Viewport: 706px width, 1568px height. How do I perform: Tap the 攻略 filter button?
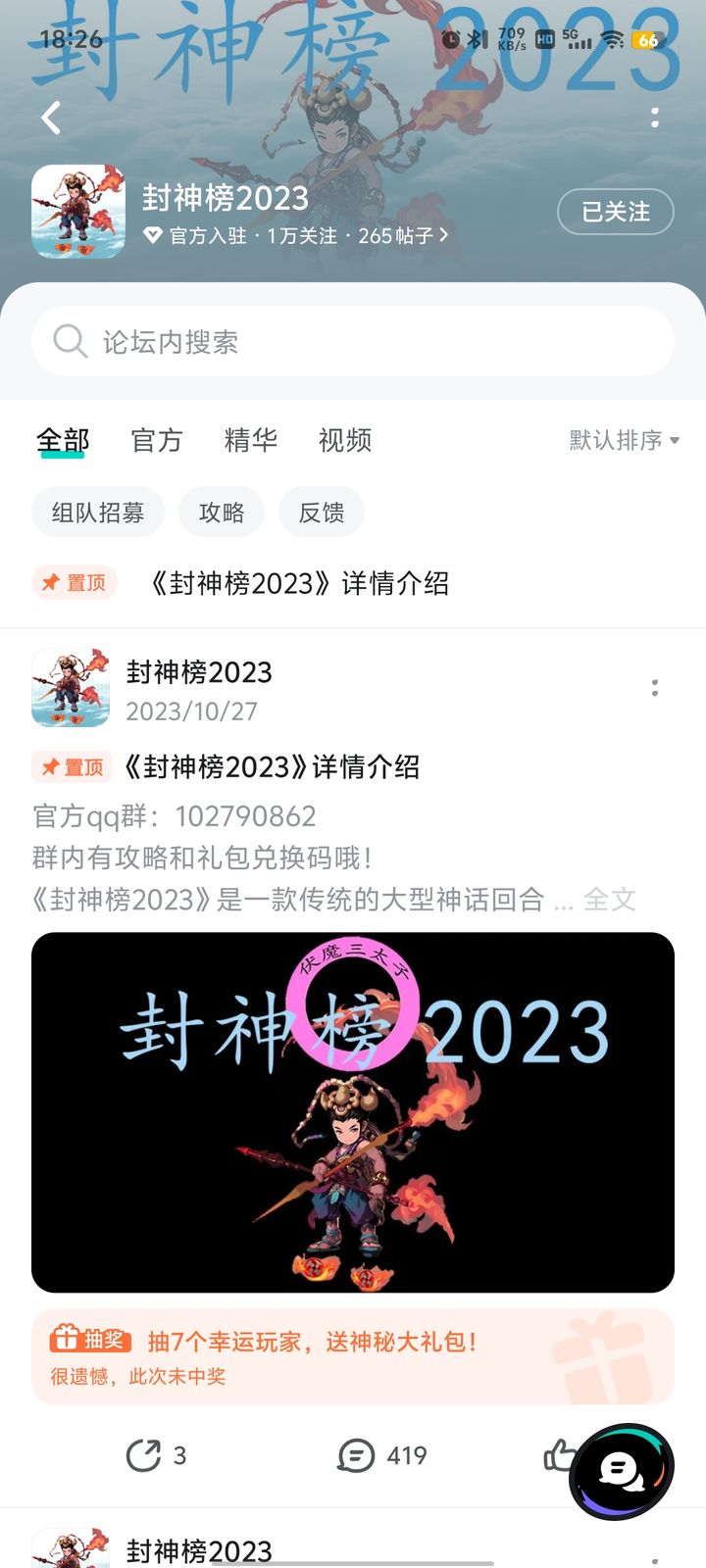(221, 512)
